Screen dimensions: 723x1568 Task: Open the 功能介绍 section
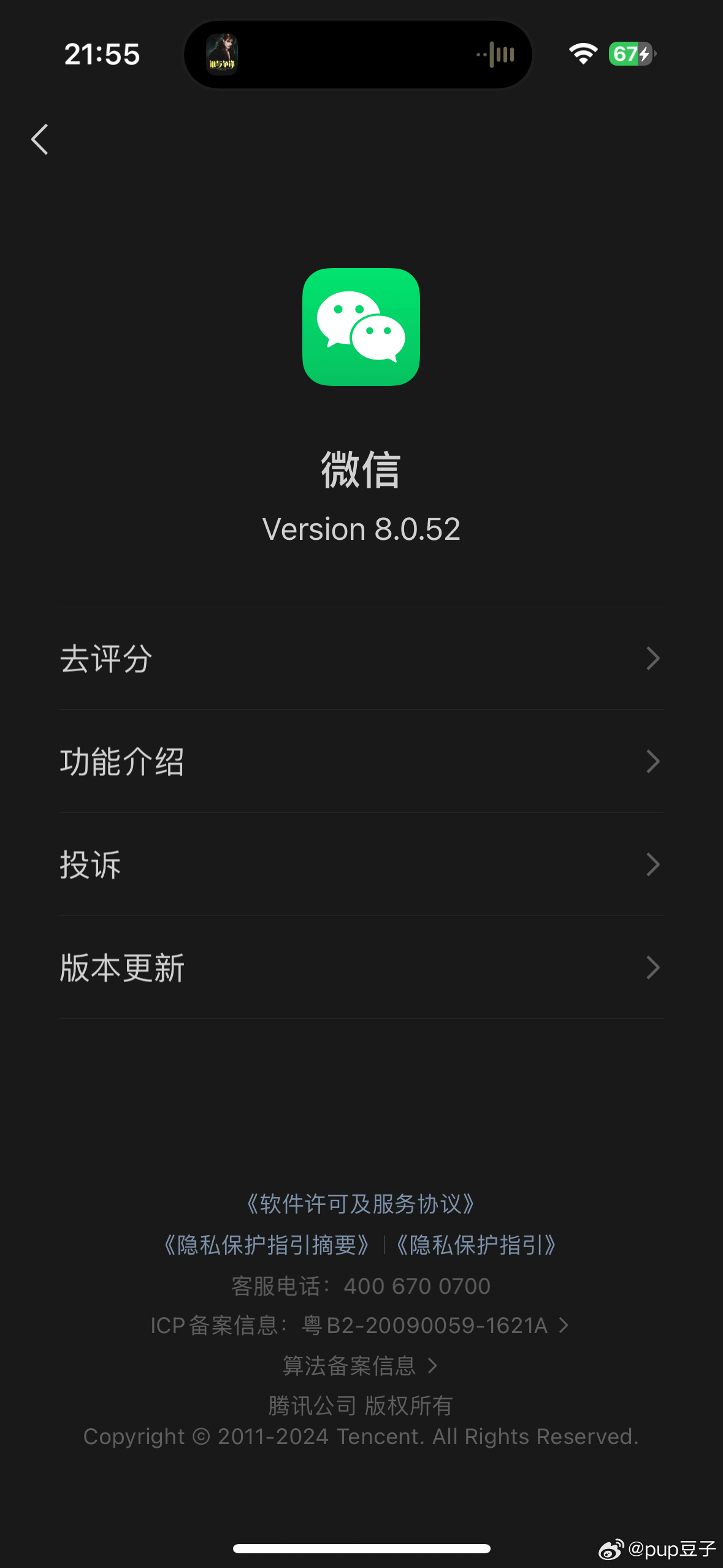tap(362, 761)
